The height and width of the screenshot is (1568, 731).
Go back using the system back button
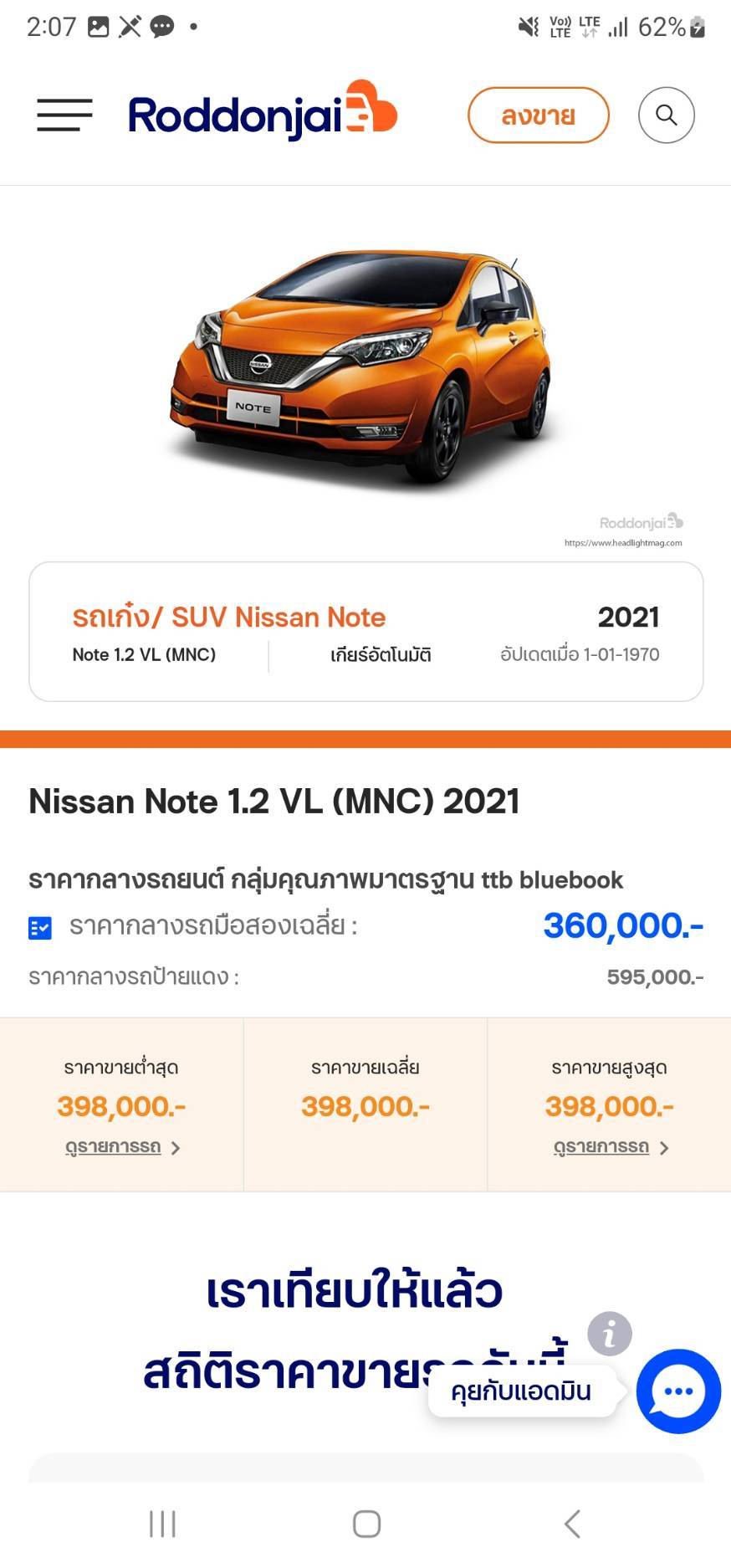(572, 1524)
